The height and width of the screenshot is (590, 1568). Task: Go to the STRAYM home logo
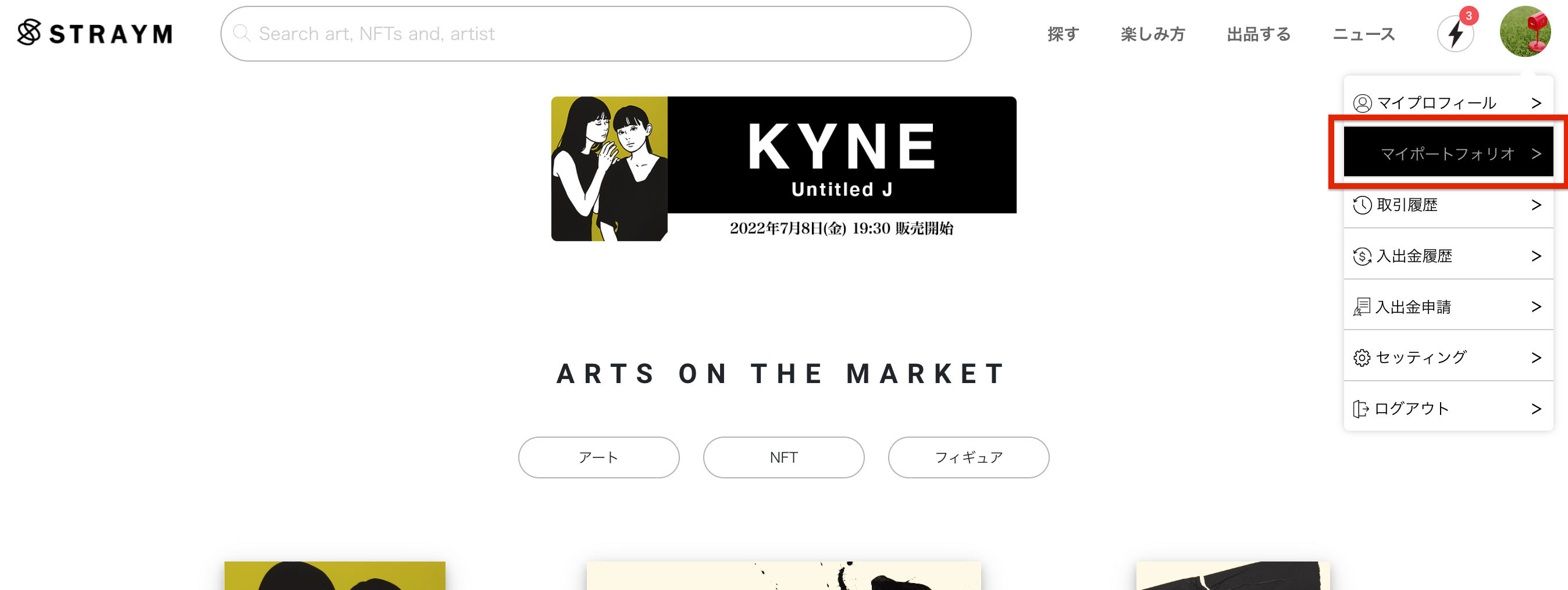click(x=95, y=34)
